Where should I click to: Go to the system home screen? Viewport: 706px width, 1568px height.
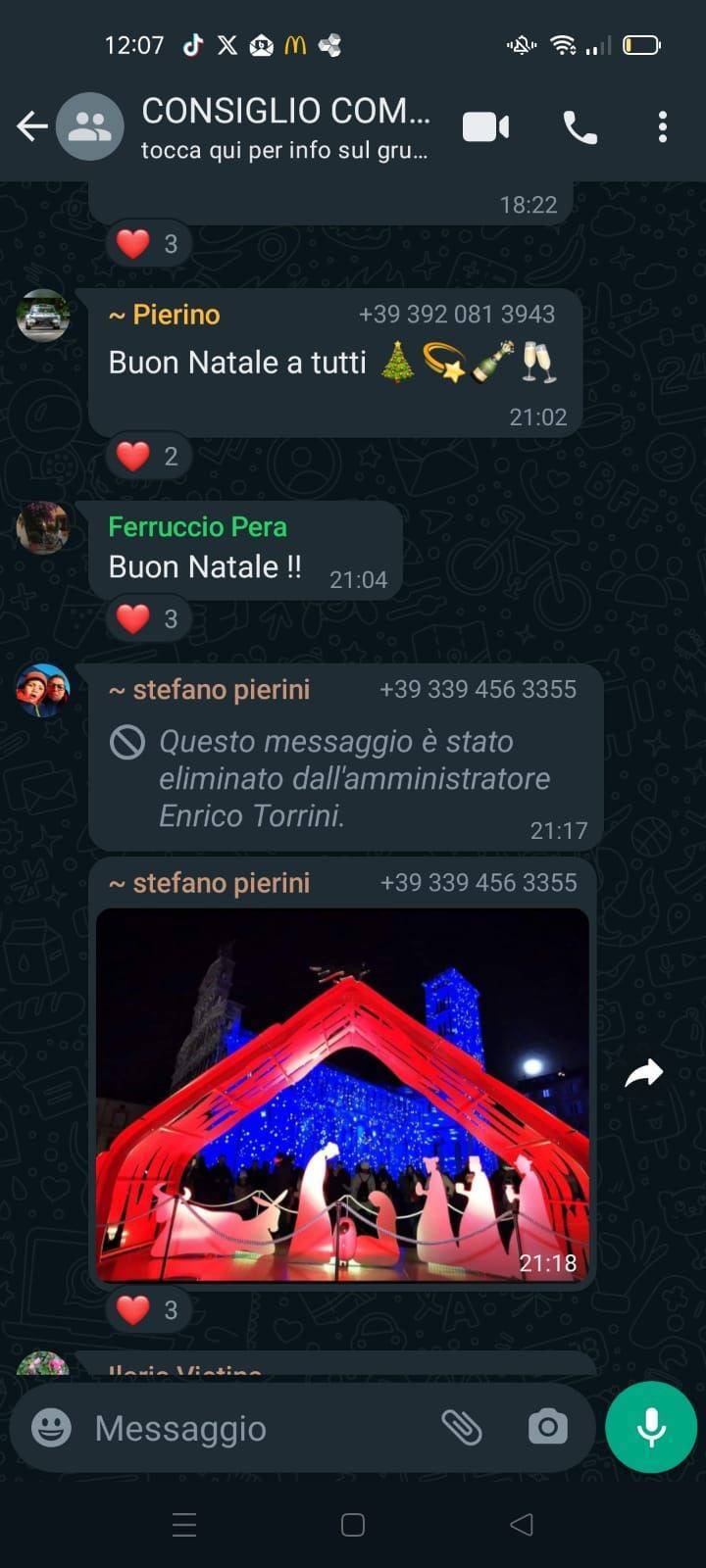(x=353, y=1525)
